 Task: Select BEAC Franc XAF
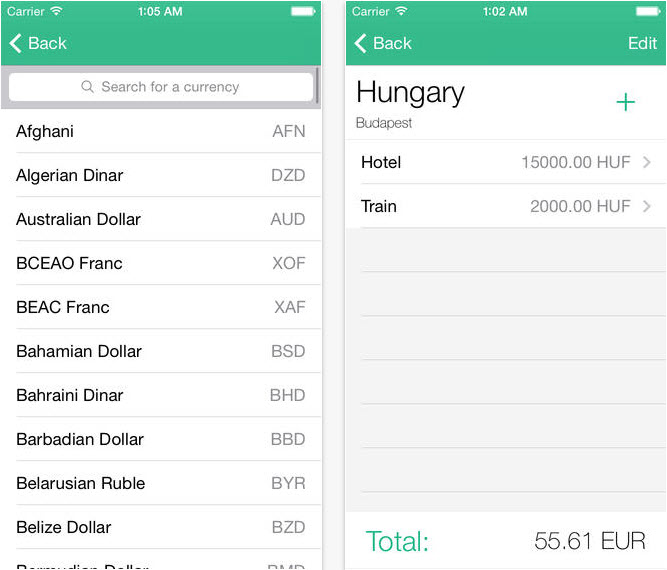point(160,307)
